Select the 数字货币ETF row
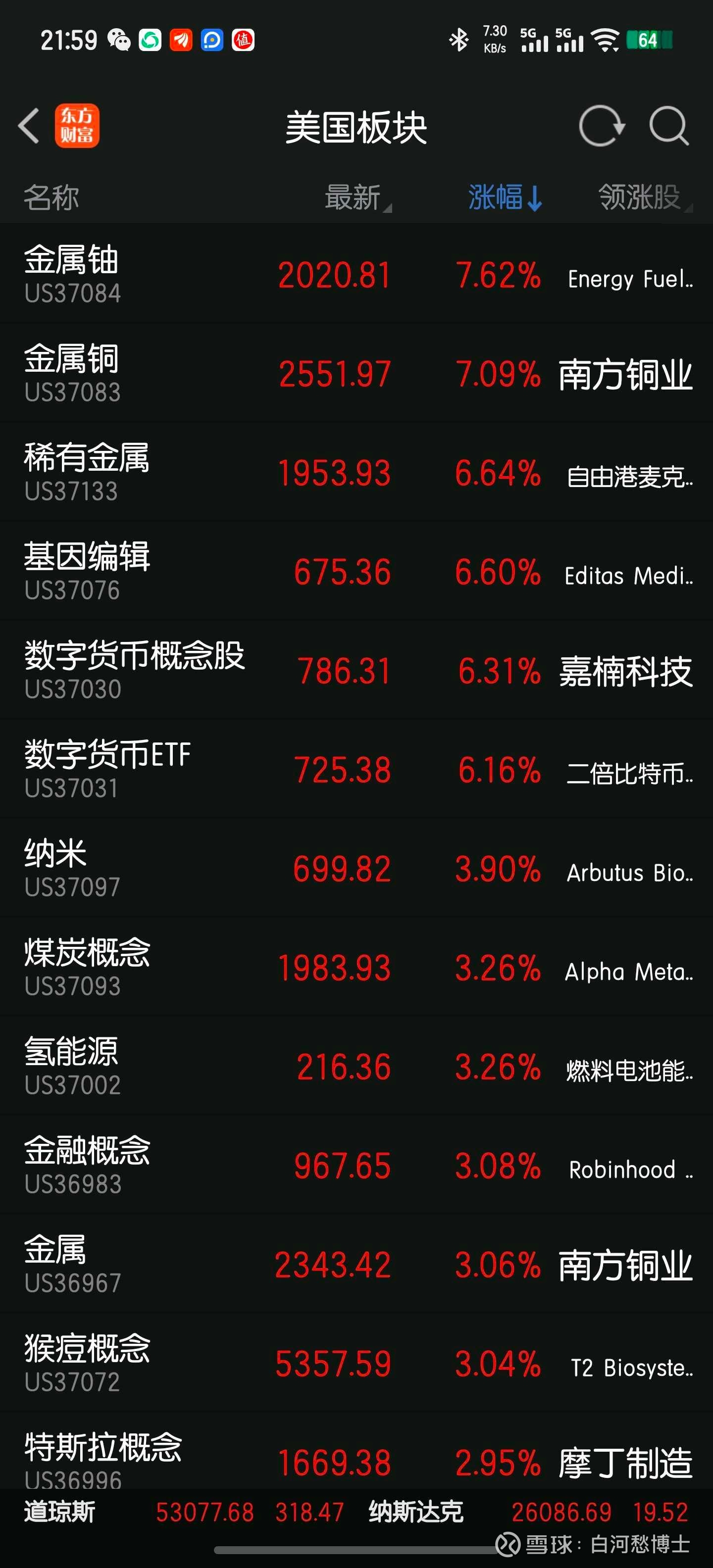The width and height of the screenshot is (713, 1568). click(356, 769)
